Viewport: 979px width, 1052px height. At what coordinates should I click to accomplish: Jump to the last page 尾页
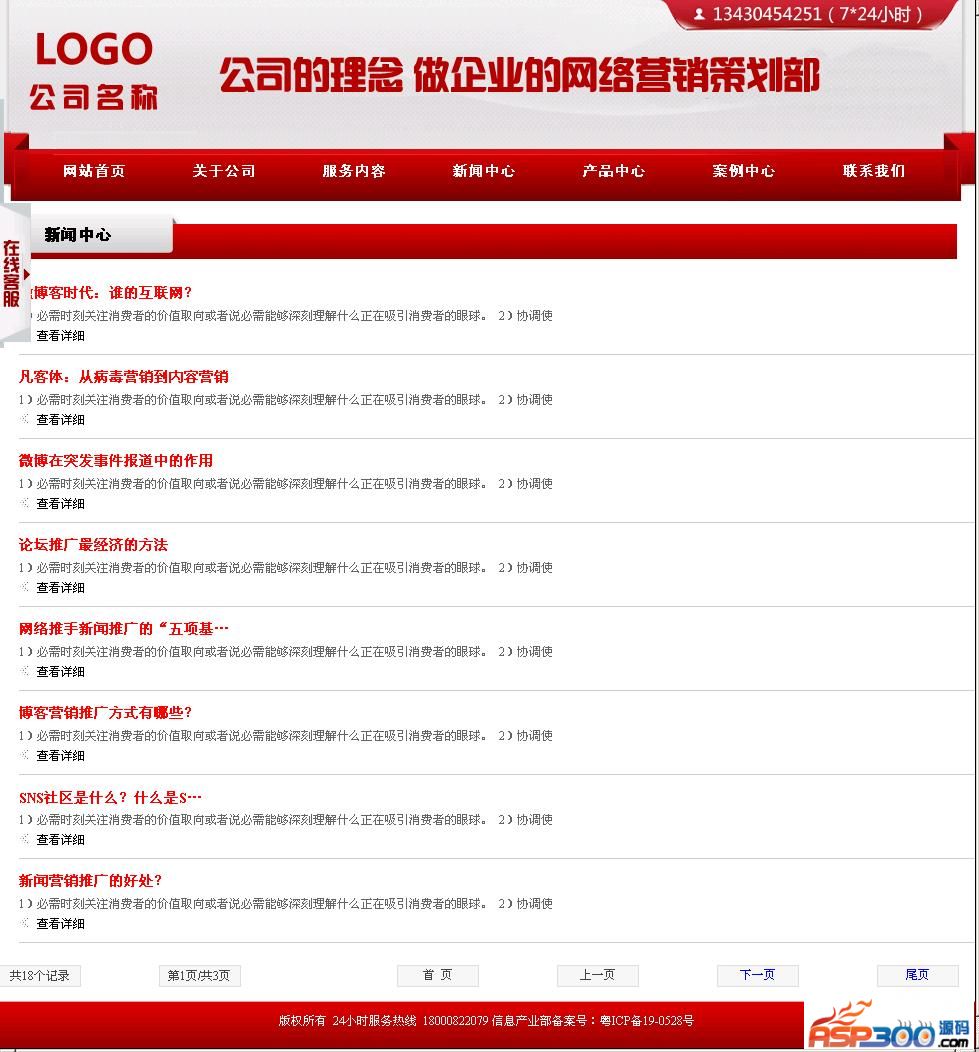(x=917, y=975)
